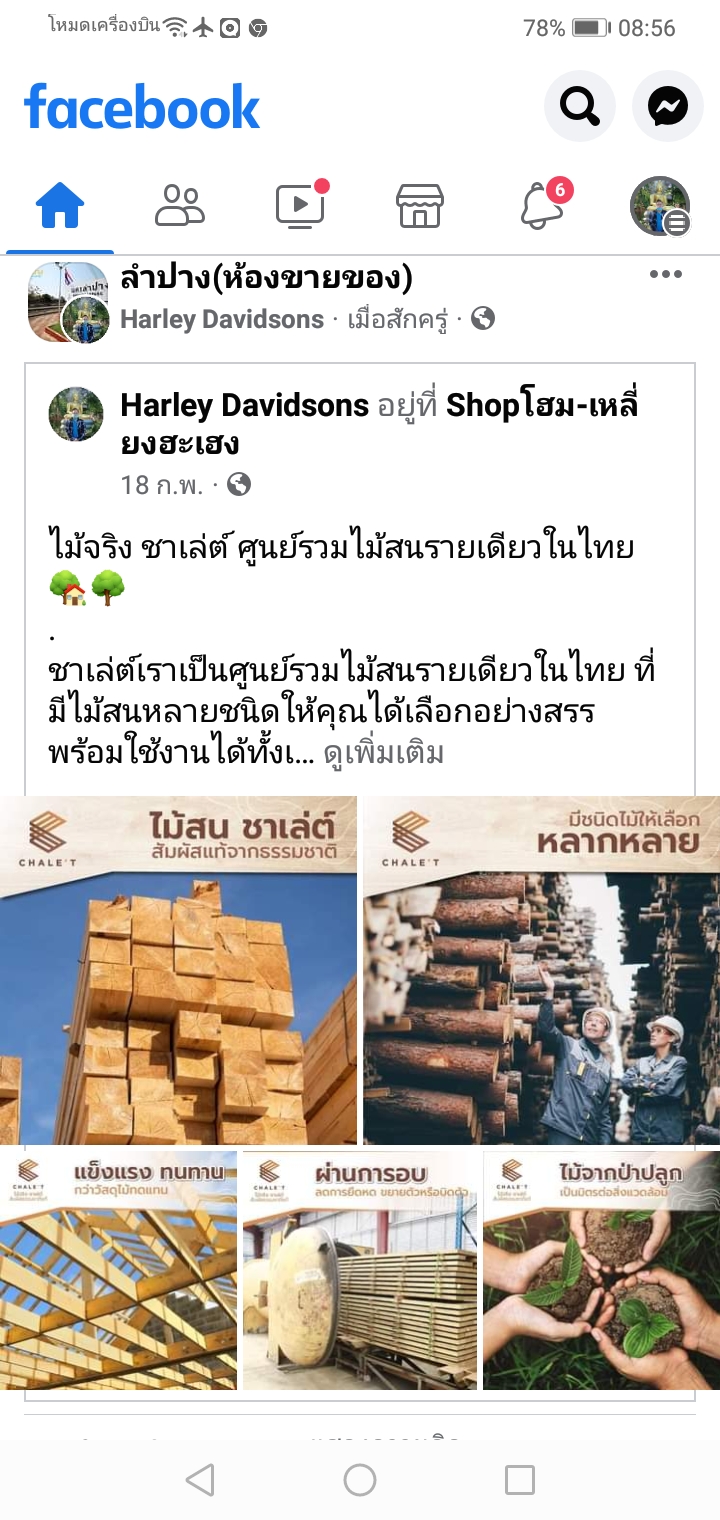Switch to the Home feed tab
Viewport: 720px width, 1520px height.
(60, 206)
